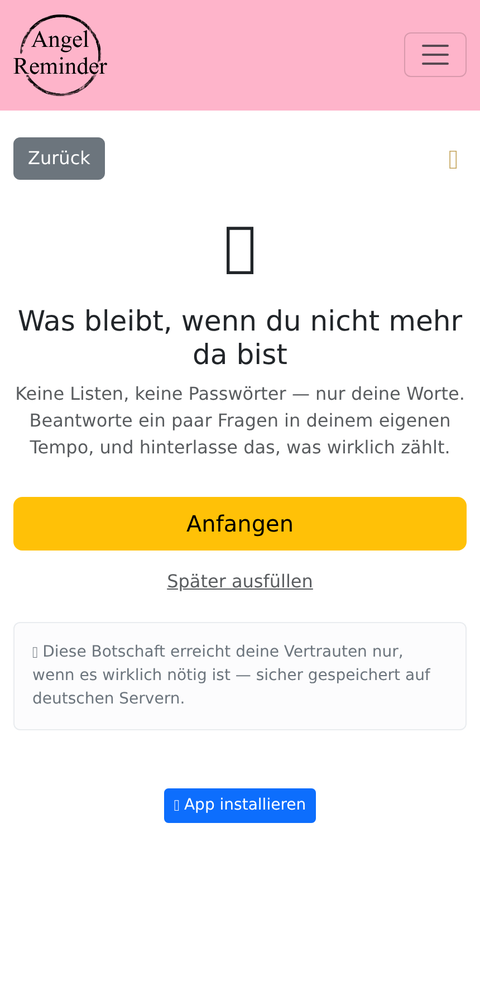This screenshot has height=1005, width=480.
Task: Open the Angel Reminder home logo
Action: click(x=60, y=55)
